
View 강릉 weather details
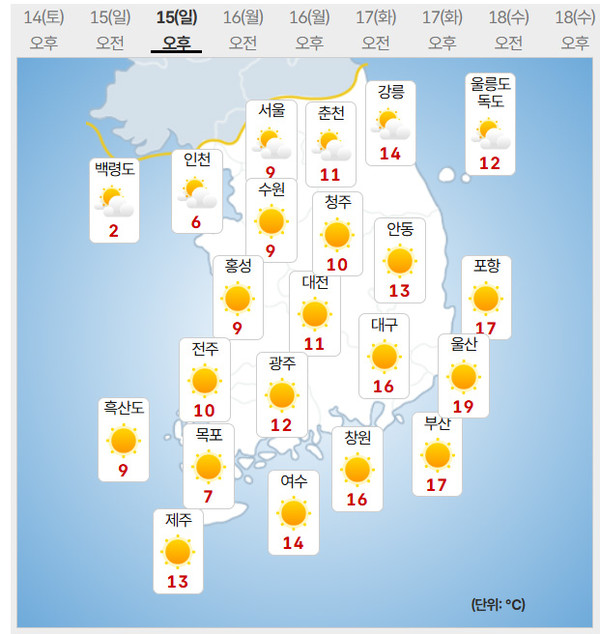390,123
